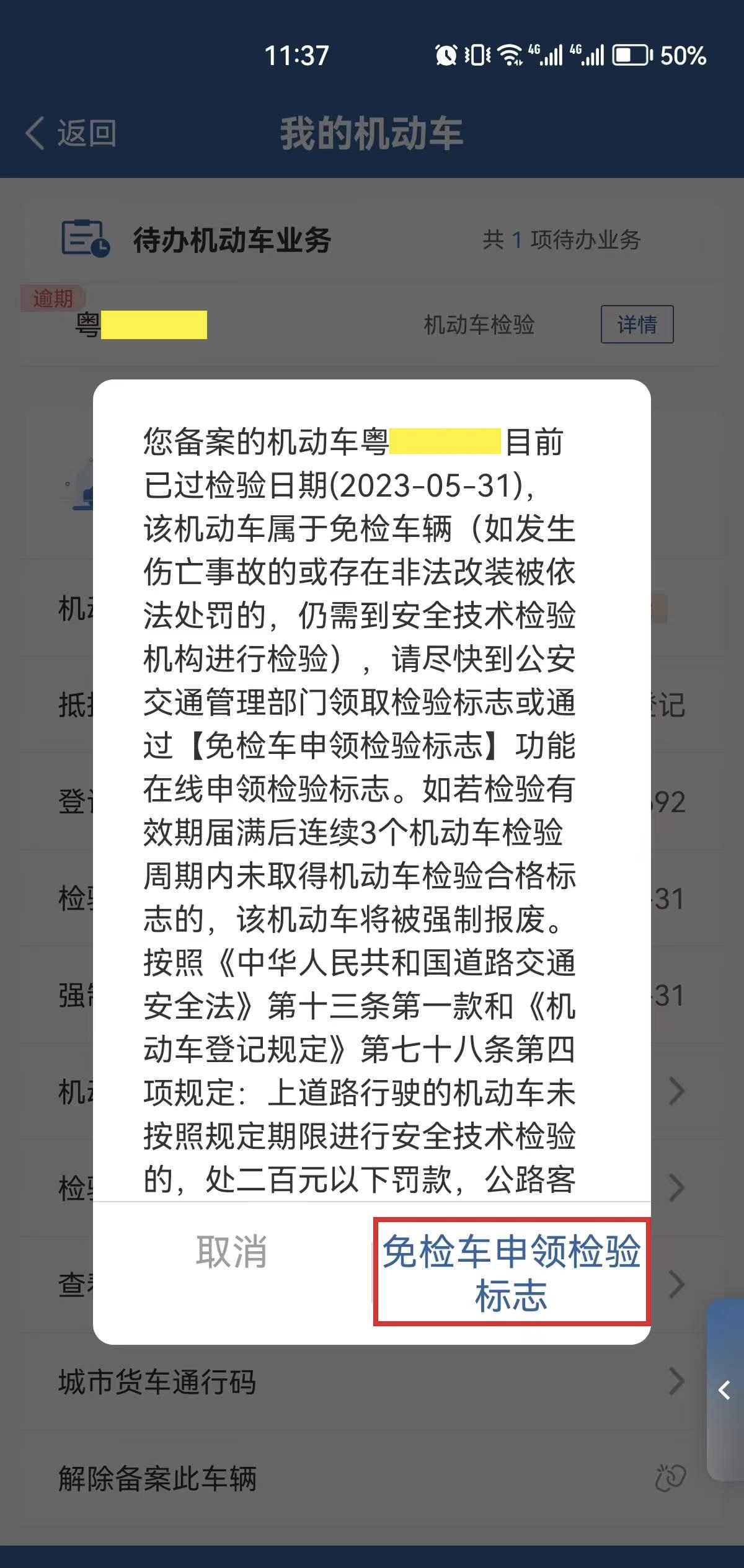Go back using the 返回 arrow
The image size is (744, 1568).
(x=69, y=133)
